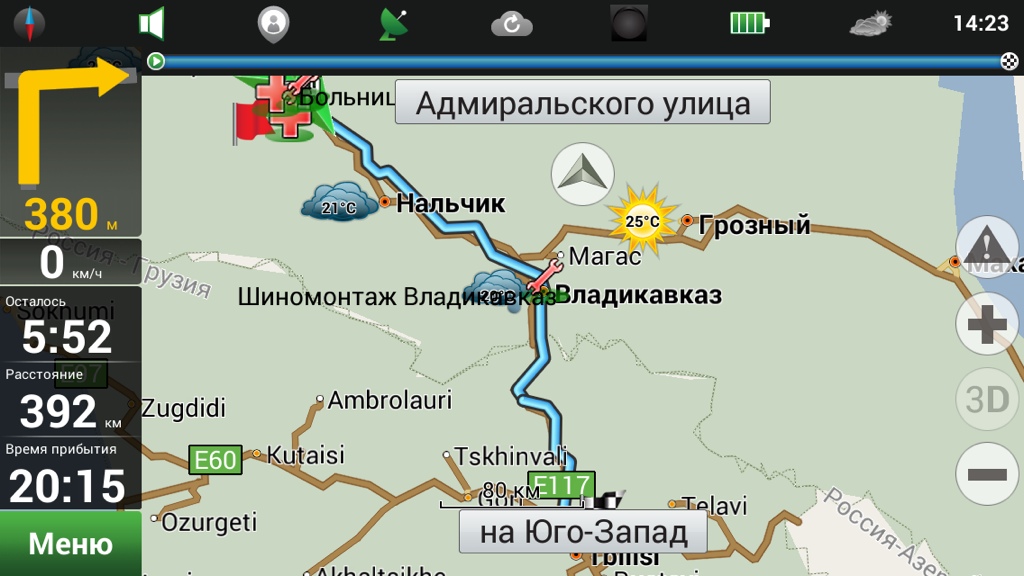Tap the route progress bar play icon

(156, 62)
